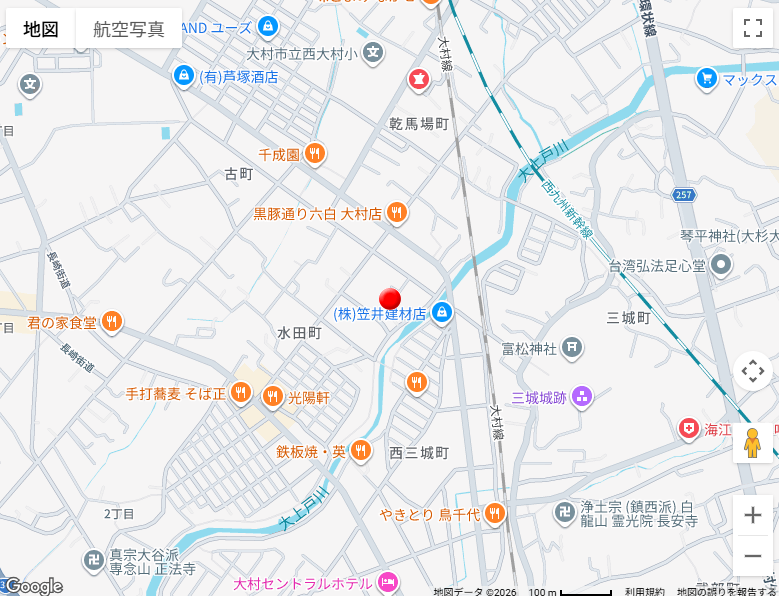
Task: Open 手打蕎麦 そば正 restaurant pin
Action: pyautogui.click(x=240, y=393)
